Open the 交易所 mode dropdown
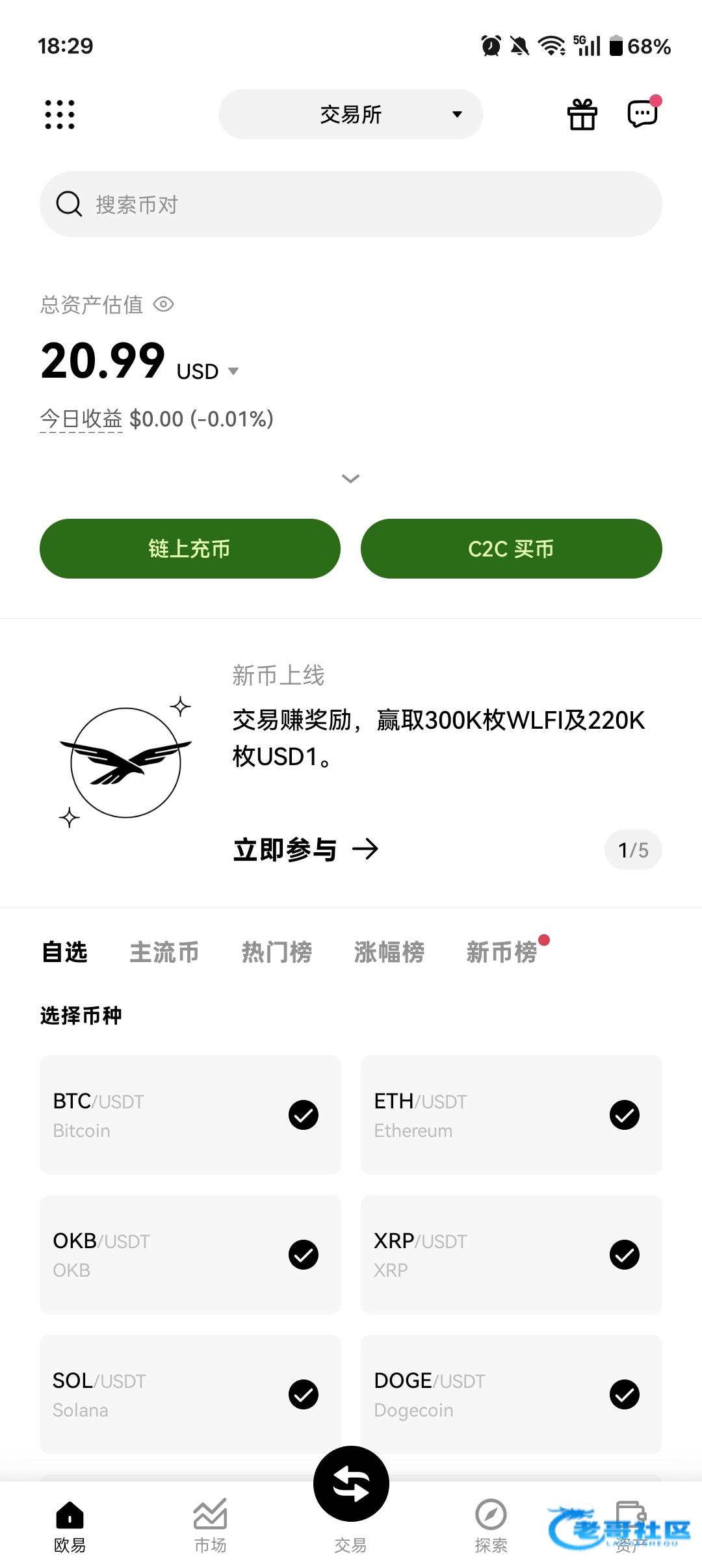This screenshot has width=702, height=1568. pyautogui.click(x=351, y=114)
